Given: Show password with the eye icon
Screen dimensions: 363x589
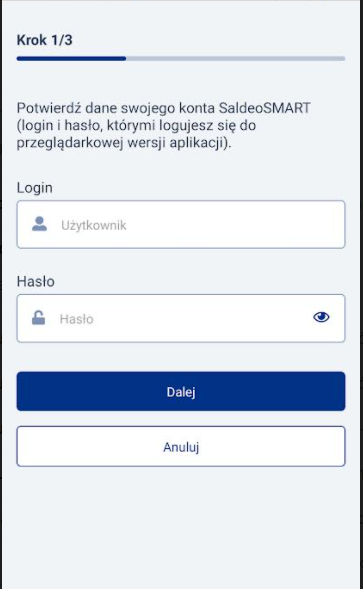Looking at the screenshot, I should click(x=321, y=317).
